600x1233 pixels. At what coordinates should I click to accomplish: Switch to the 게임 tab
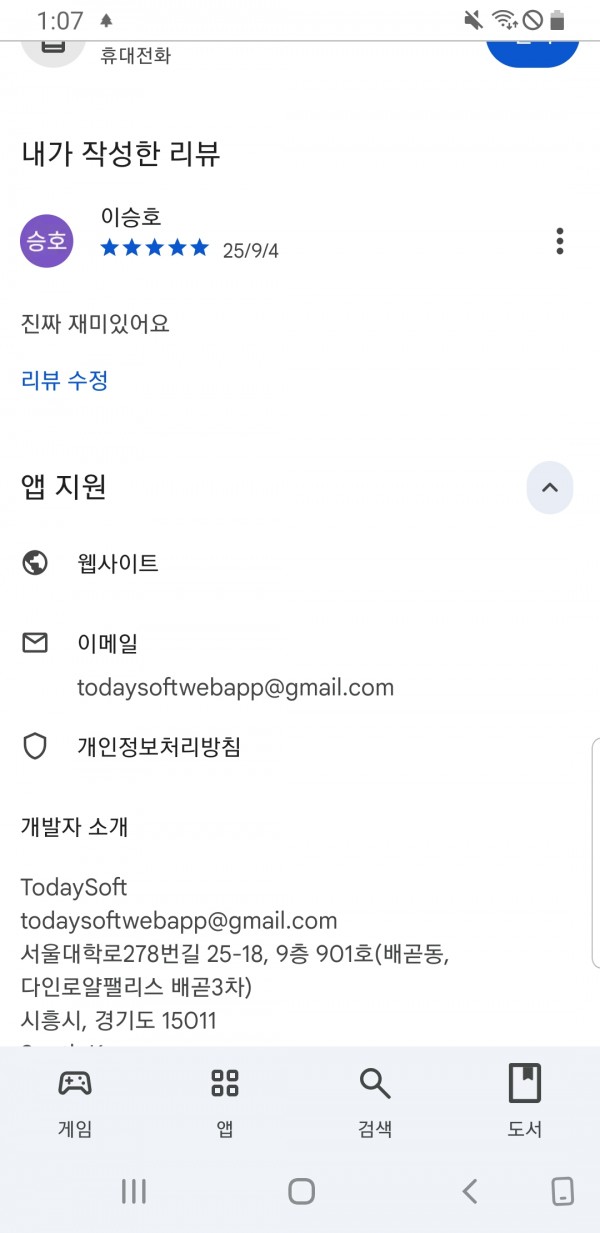(75, 1101)
